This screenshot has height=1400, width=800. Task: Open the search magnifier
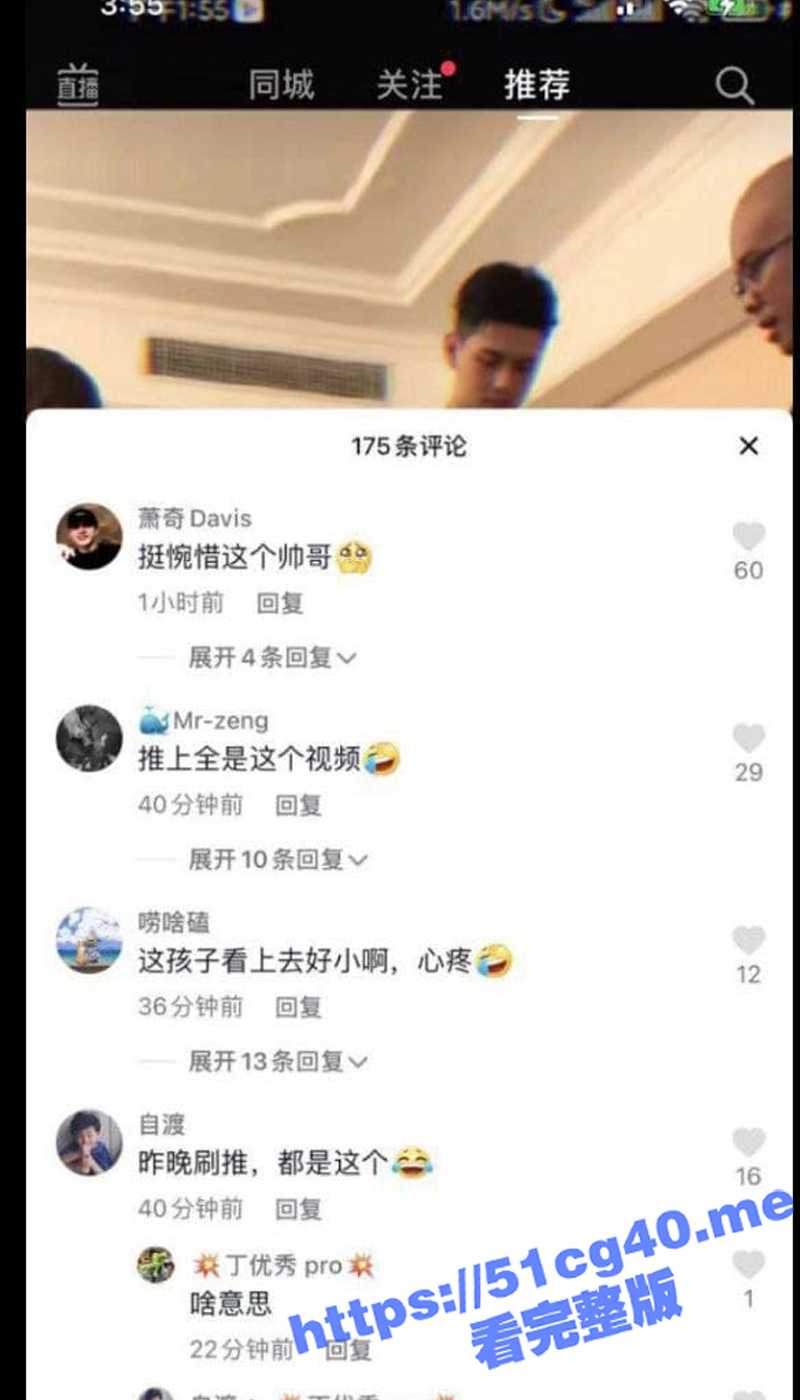[734, 87]
